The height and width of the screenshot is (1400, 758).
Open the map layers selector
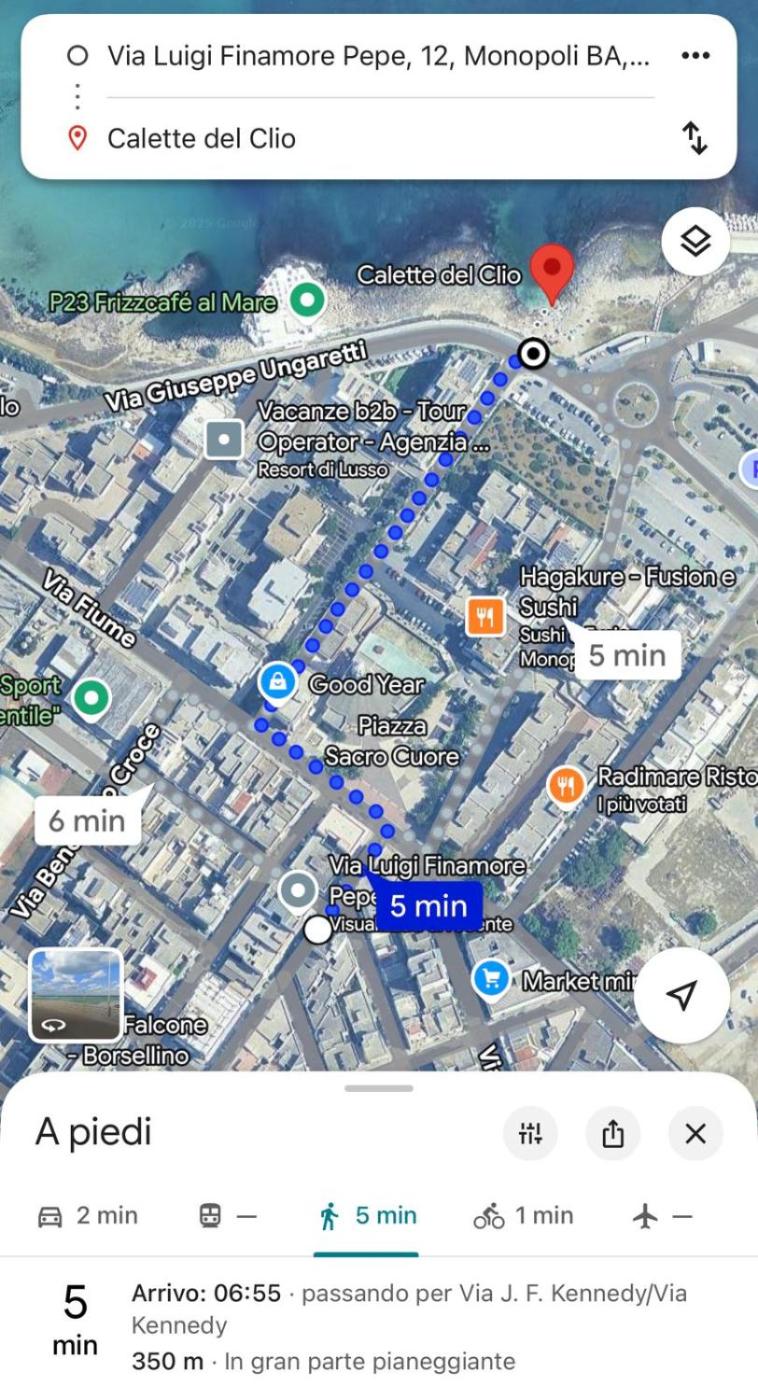coord(695,241)
